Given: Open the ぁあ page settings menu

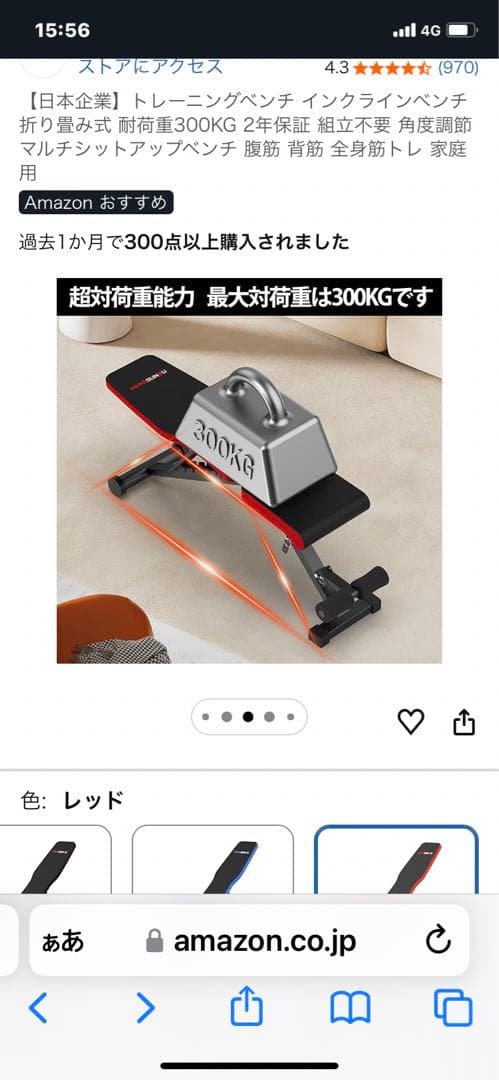Looking at the screenshot, I should pyautogui.click(x=63, y=942).
